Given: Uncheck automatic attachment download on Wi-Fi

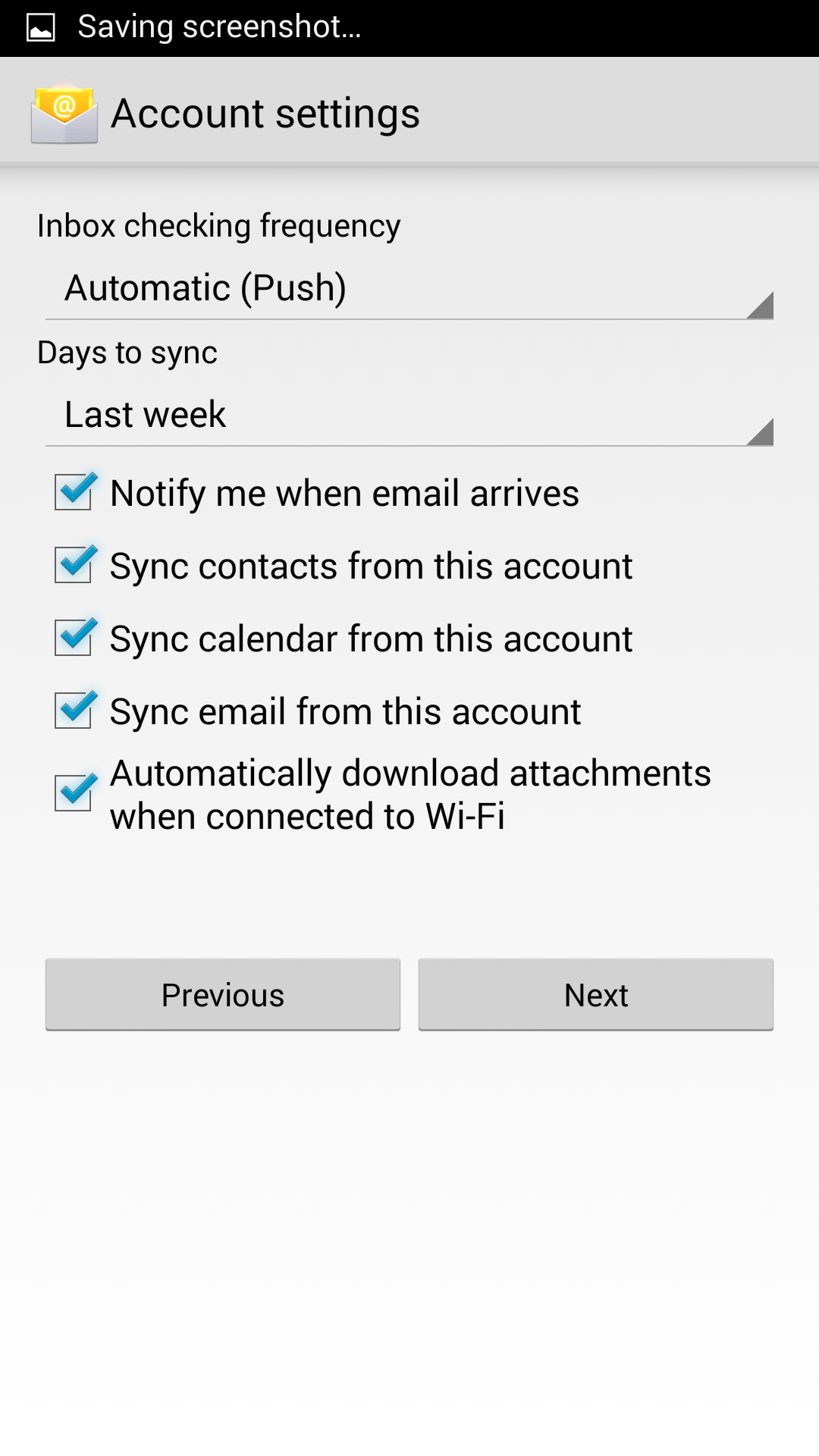Looking at the screenshot, I should click(x=74, y=793).
